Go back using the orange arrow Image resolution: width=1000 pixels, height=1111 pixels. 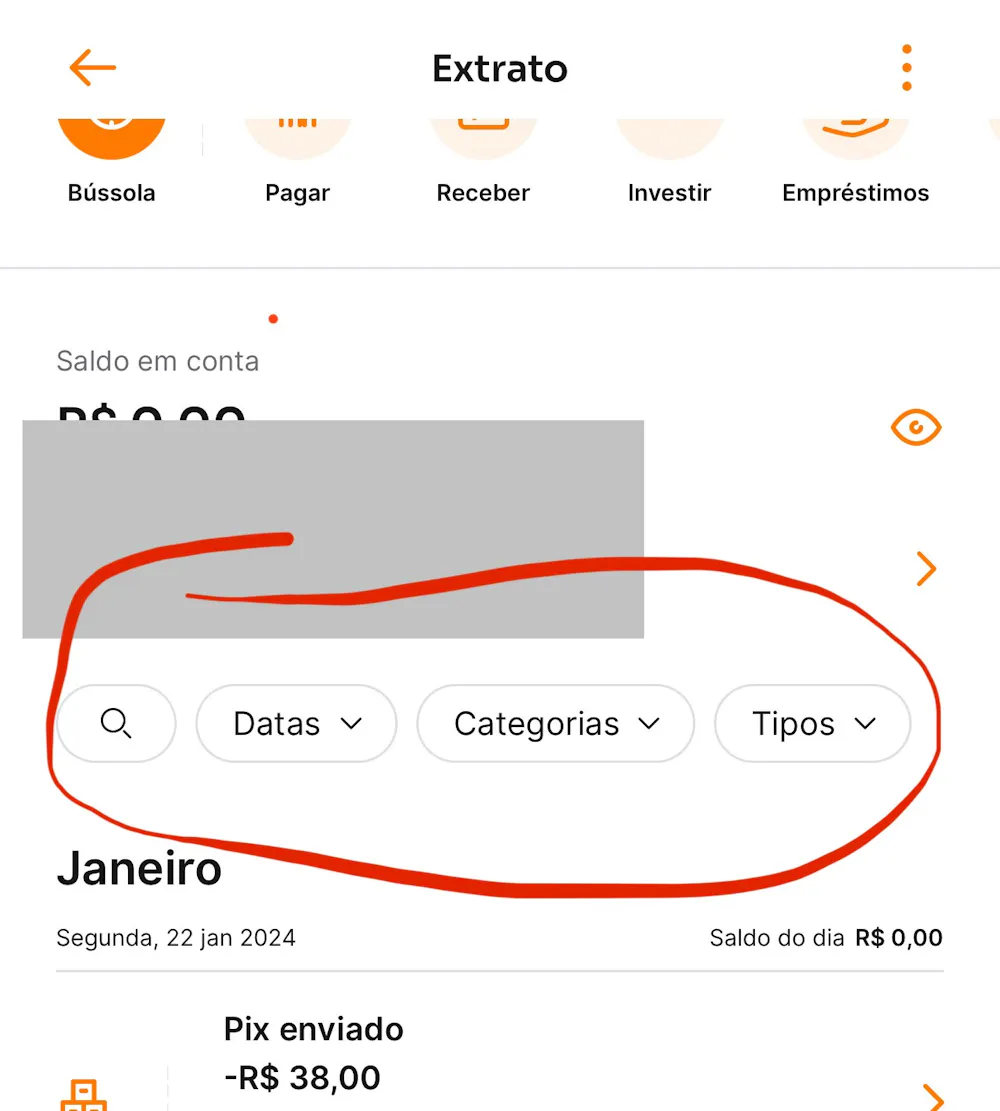92,69
